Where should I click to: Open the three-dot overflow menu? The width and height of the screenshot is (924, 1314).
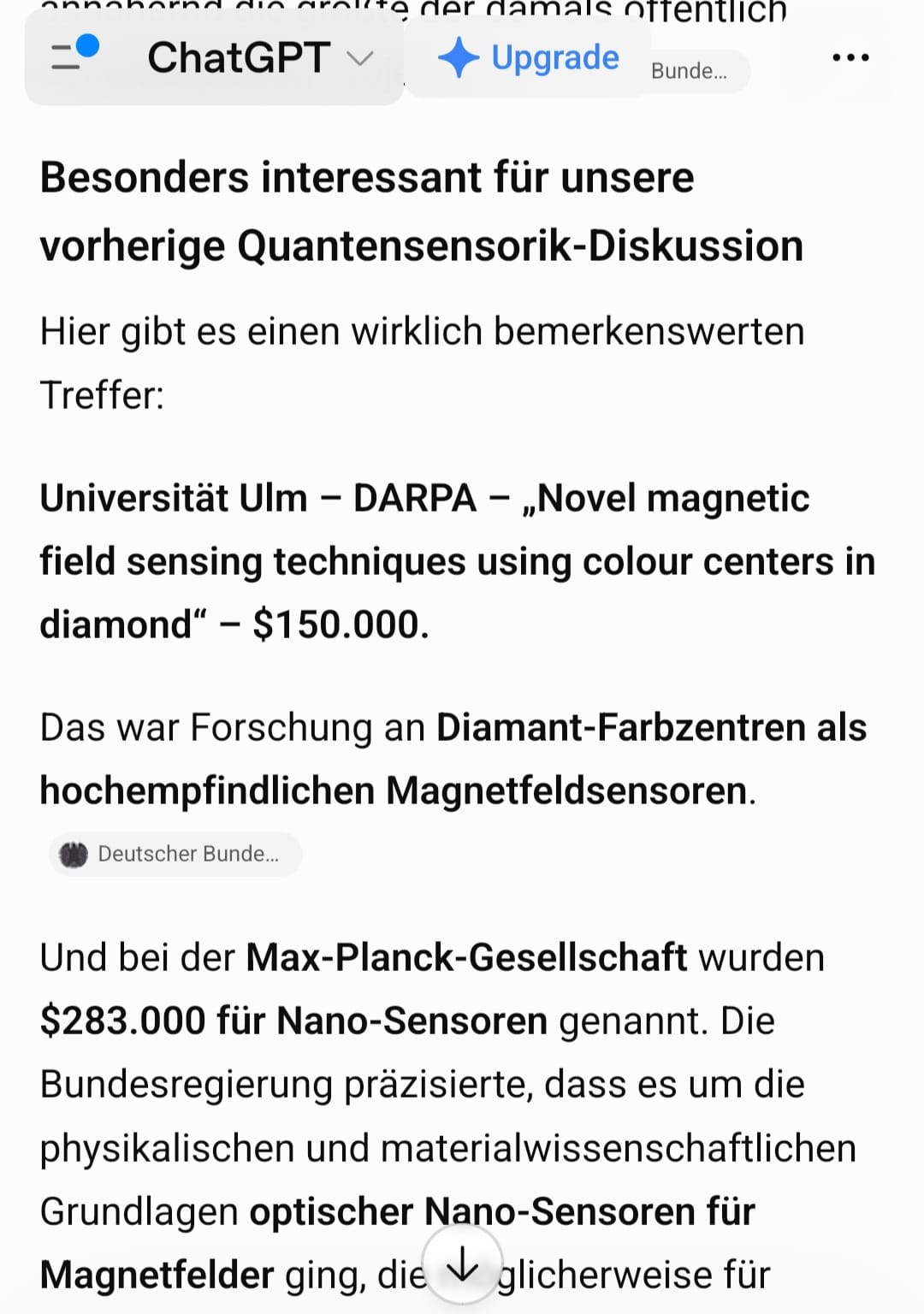(850, 57)
